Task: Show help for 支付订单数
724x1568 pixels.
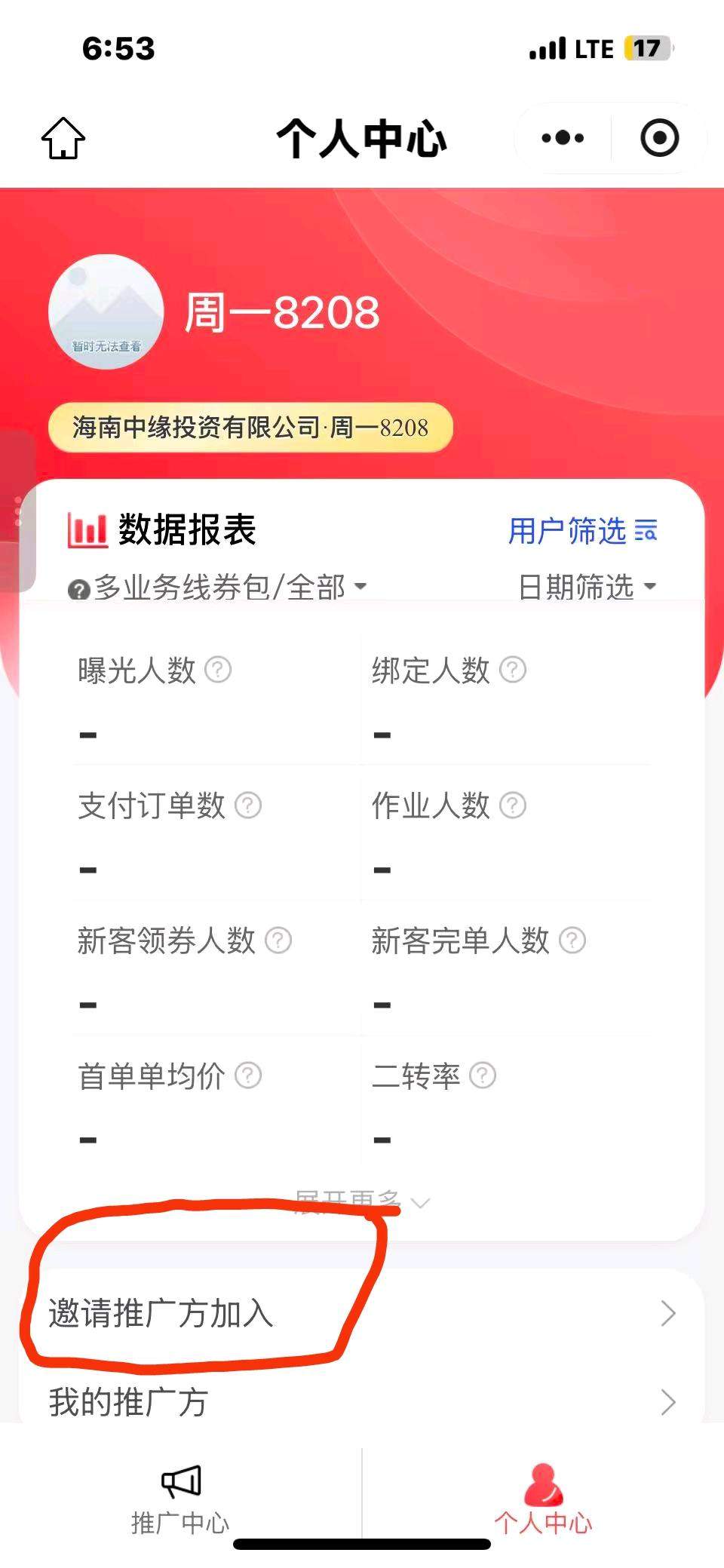Action: pos(248,805)
